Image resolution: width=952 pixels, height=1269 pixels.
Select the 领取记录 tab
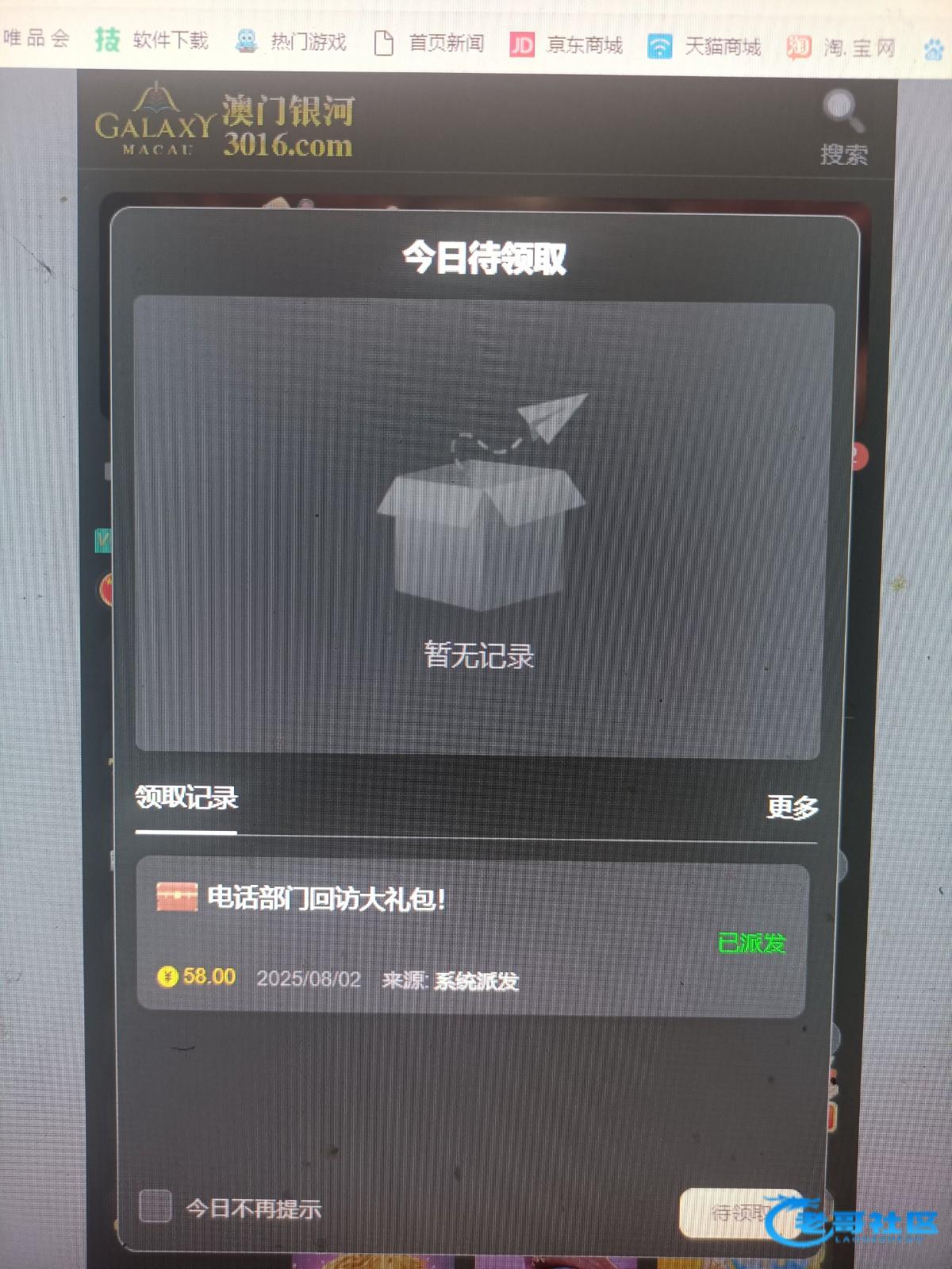(186, 798)
